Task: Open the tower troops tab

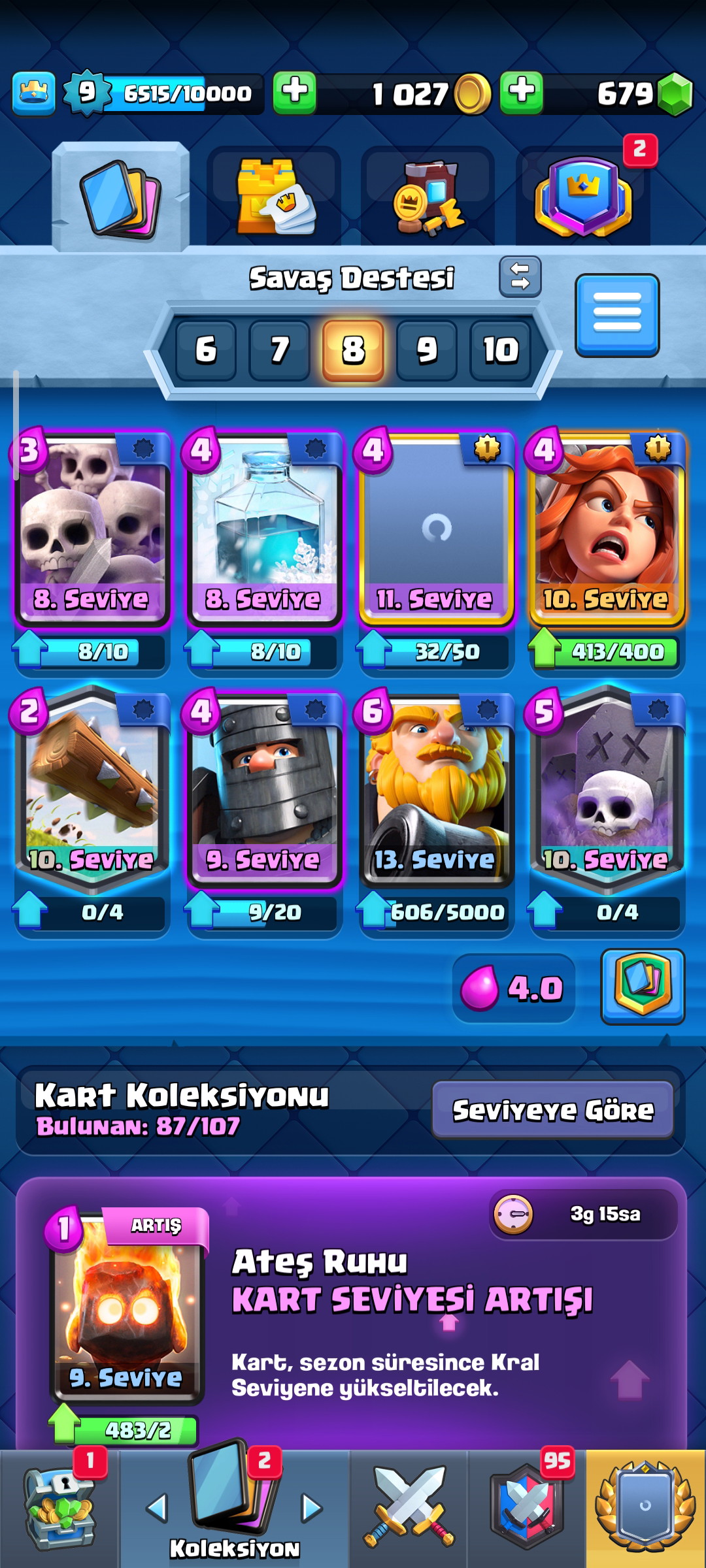Action: [275, 196]
